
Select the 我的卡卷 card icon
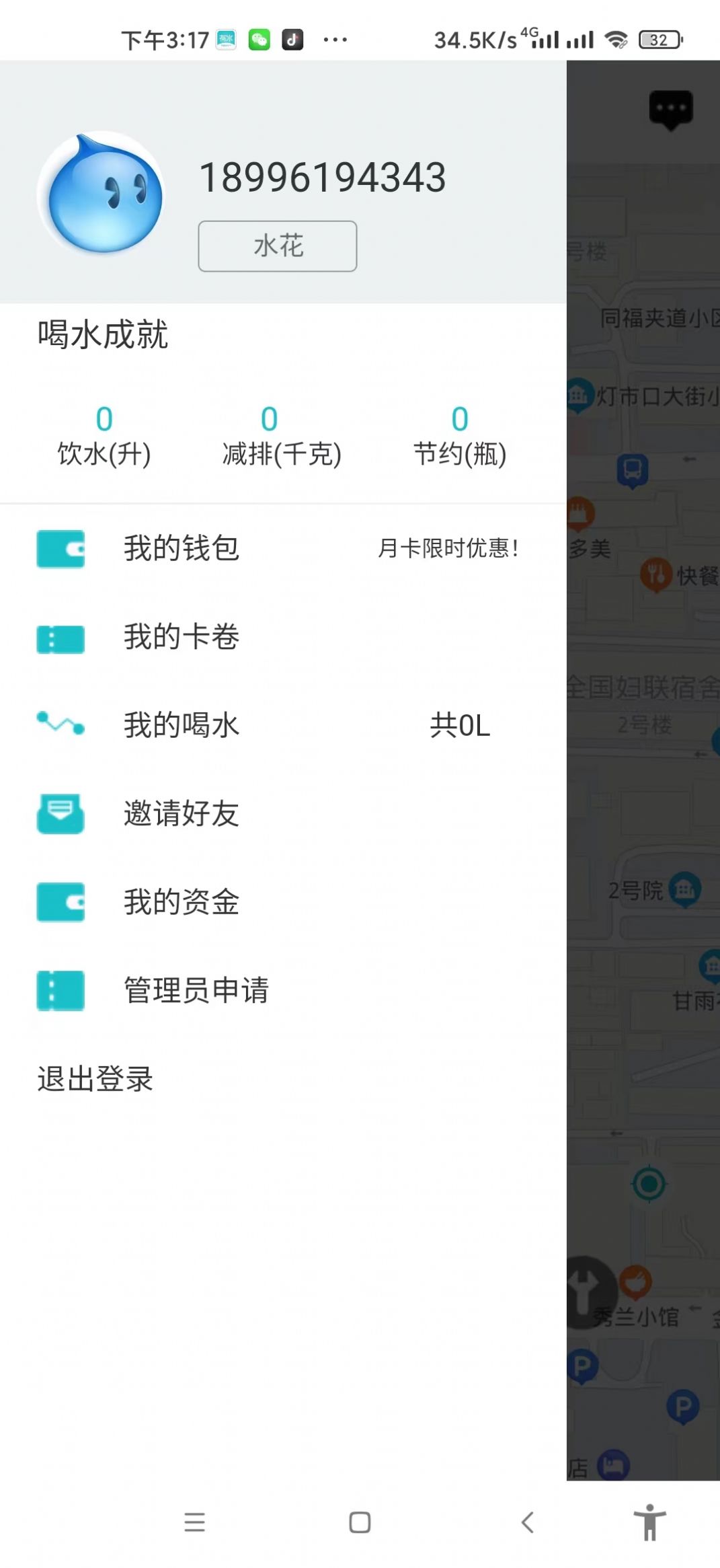(x=59, y=638)
